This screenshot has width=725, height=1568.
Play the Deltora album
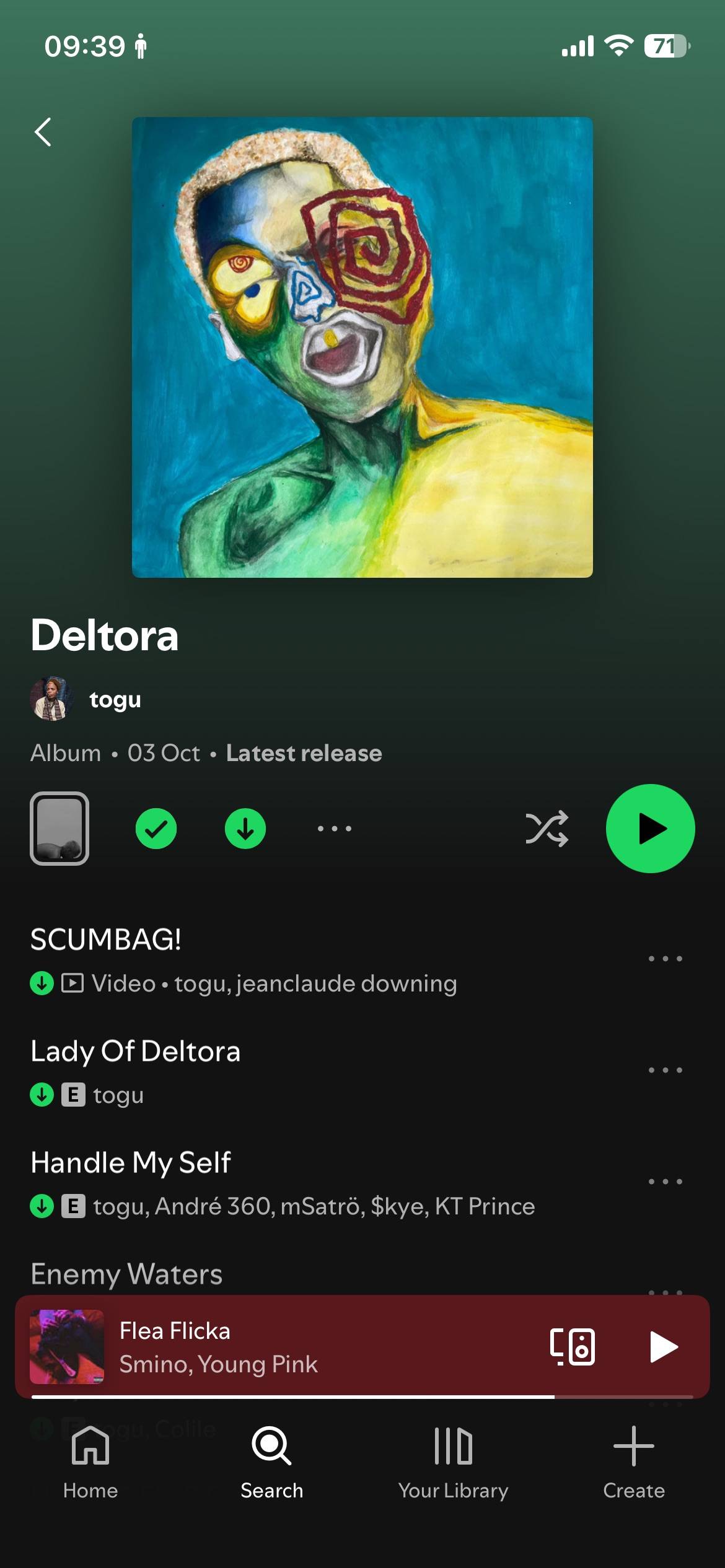[651, 829]
